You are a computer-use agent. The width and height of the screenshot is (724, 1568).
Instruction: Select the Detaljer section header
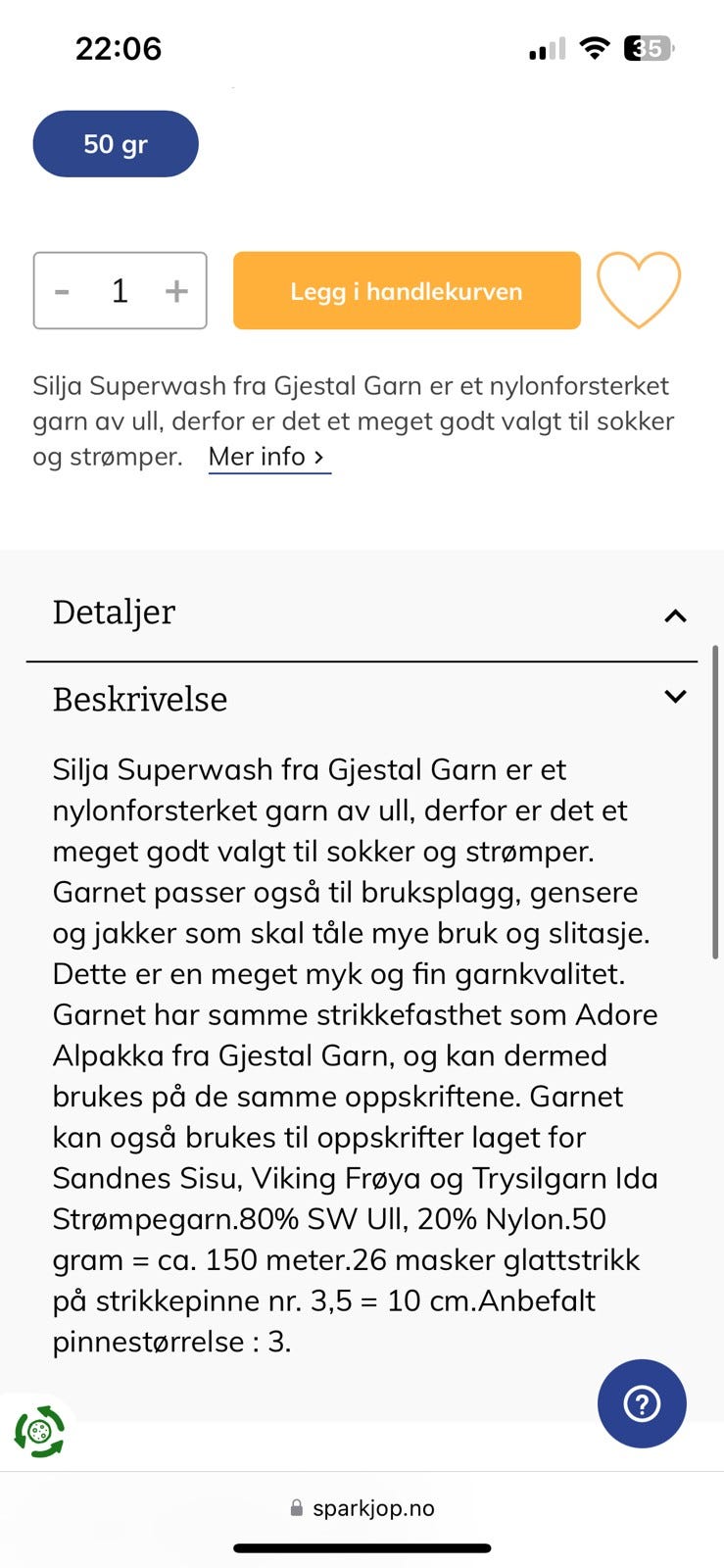click(114, 613)
